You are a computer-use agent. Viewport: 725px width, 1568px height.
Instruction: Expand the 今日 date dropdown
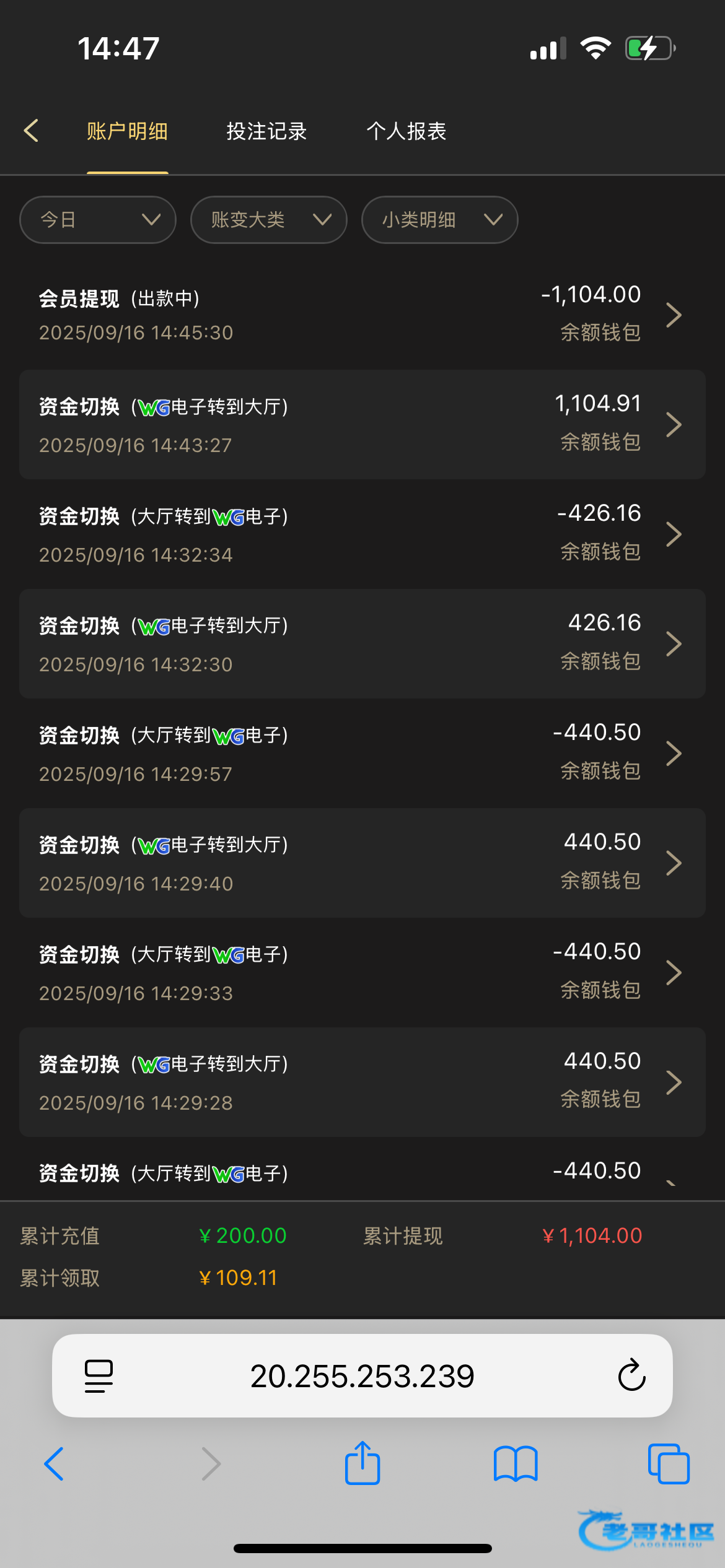(98, 220)
